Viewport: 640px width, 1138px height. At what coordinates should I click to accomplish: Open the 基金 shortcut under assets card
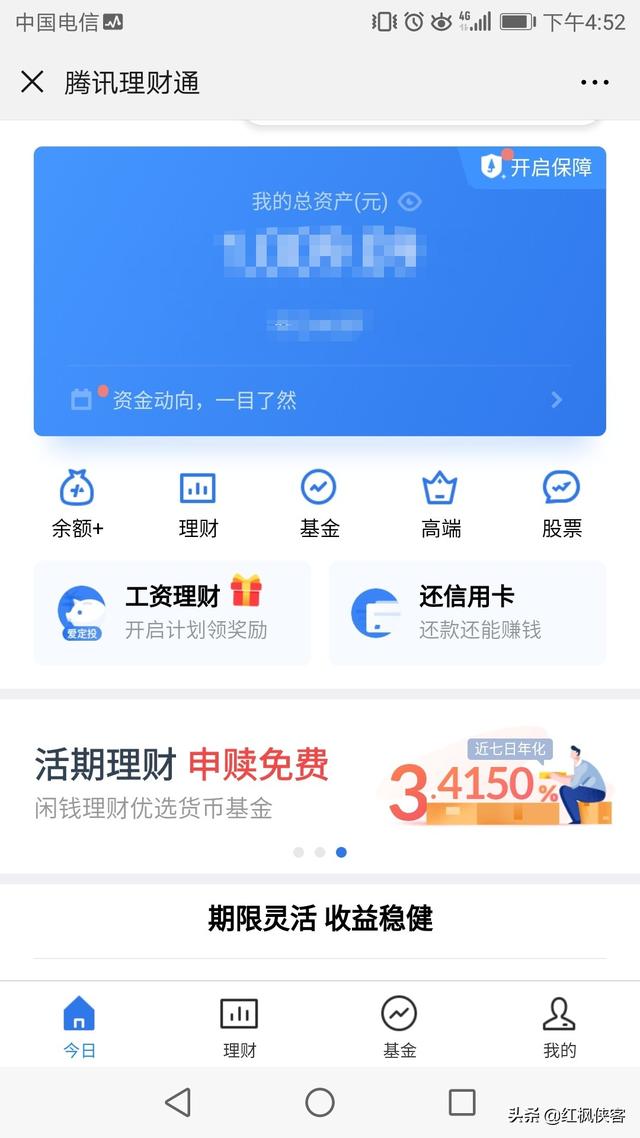(319, 504)
